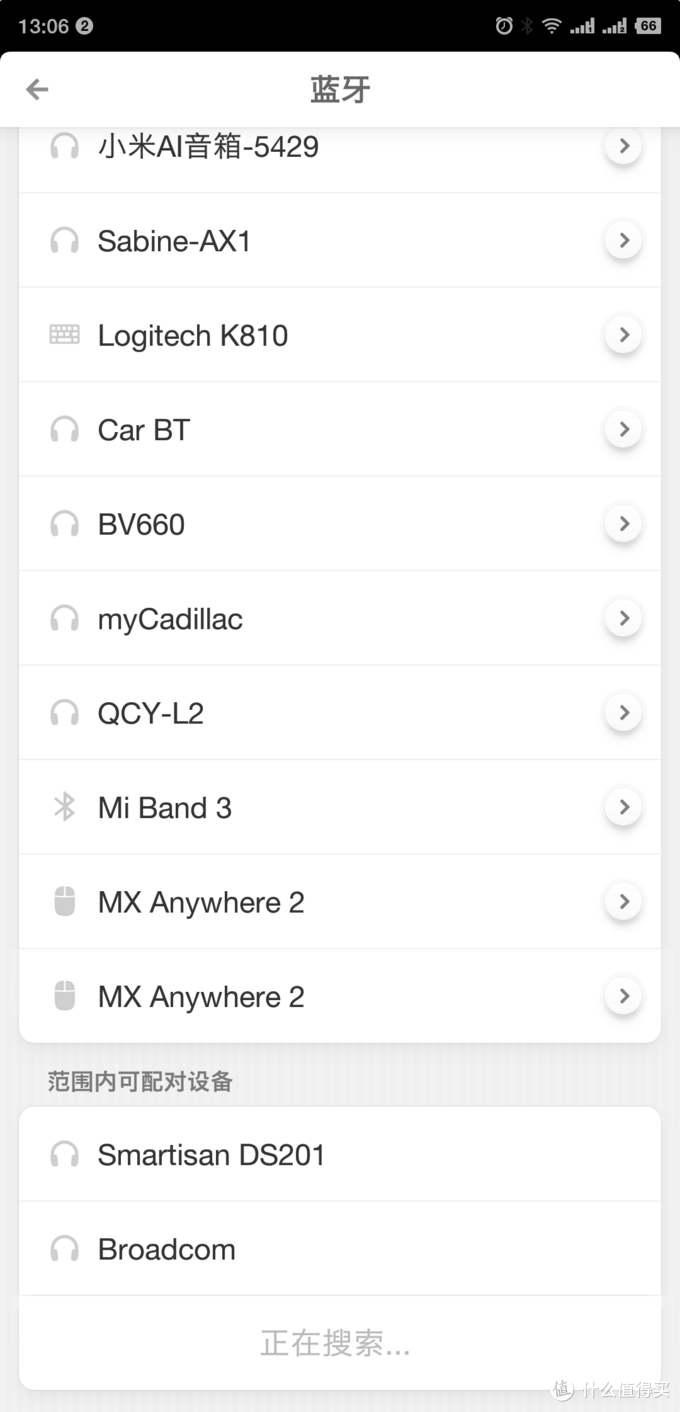Open the Mi Band 3 details chevron

[623, 807]
